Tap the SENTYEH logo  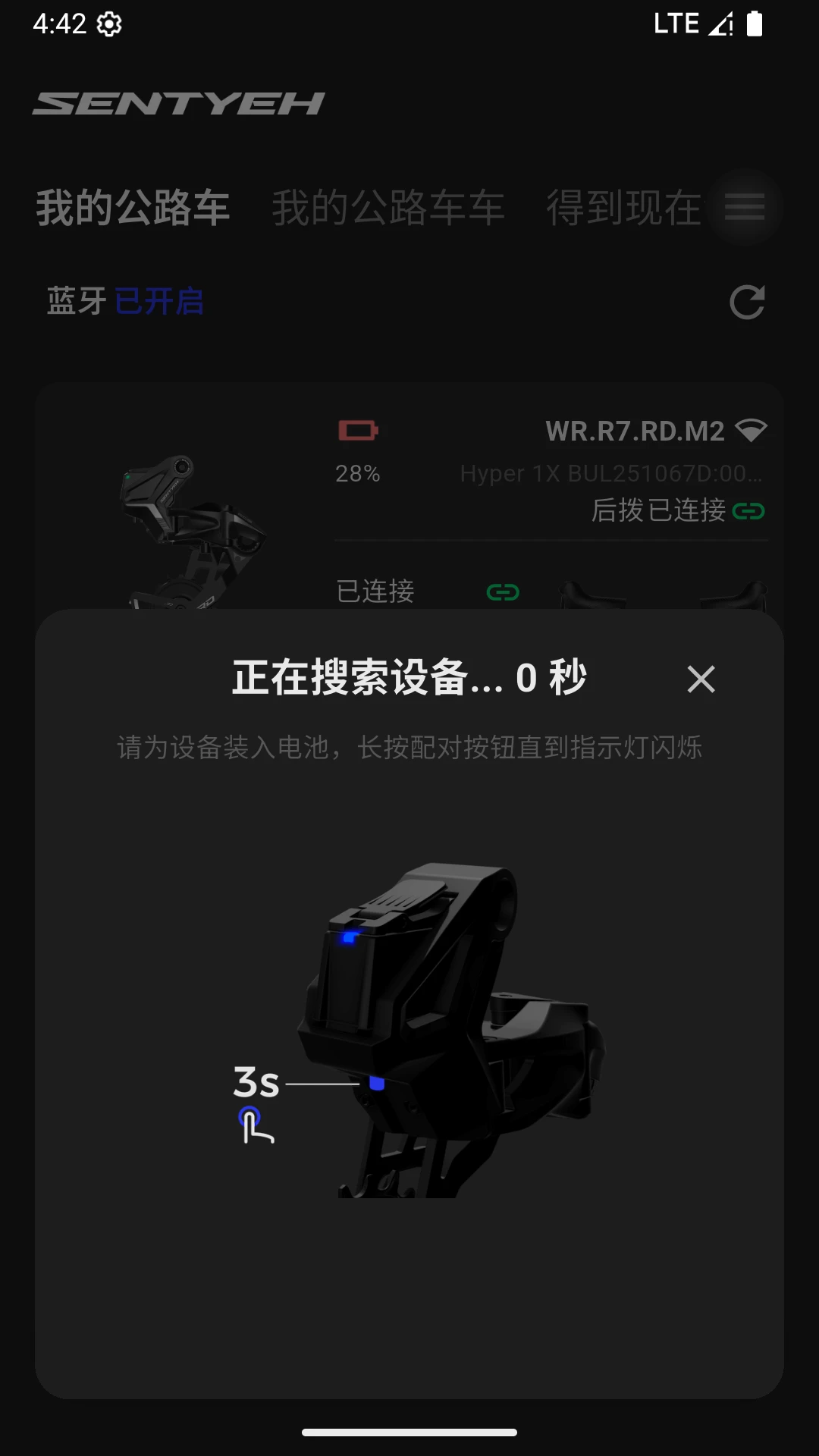(180, 104)
